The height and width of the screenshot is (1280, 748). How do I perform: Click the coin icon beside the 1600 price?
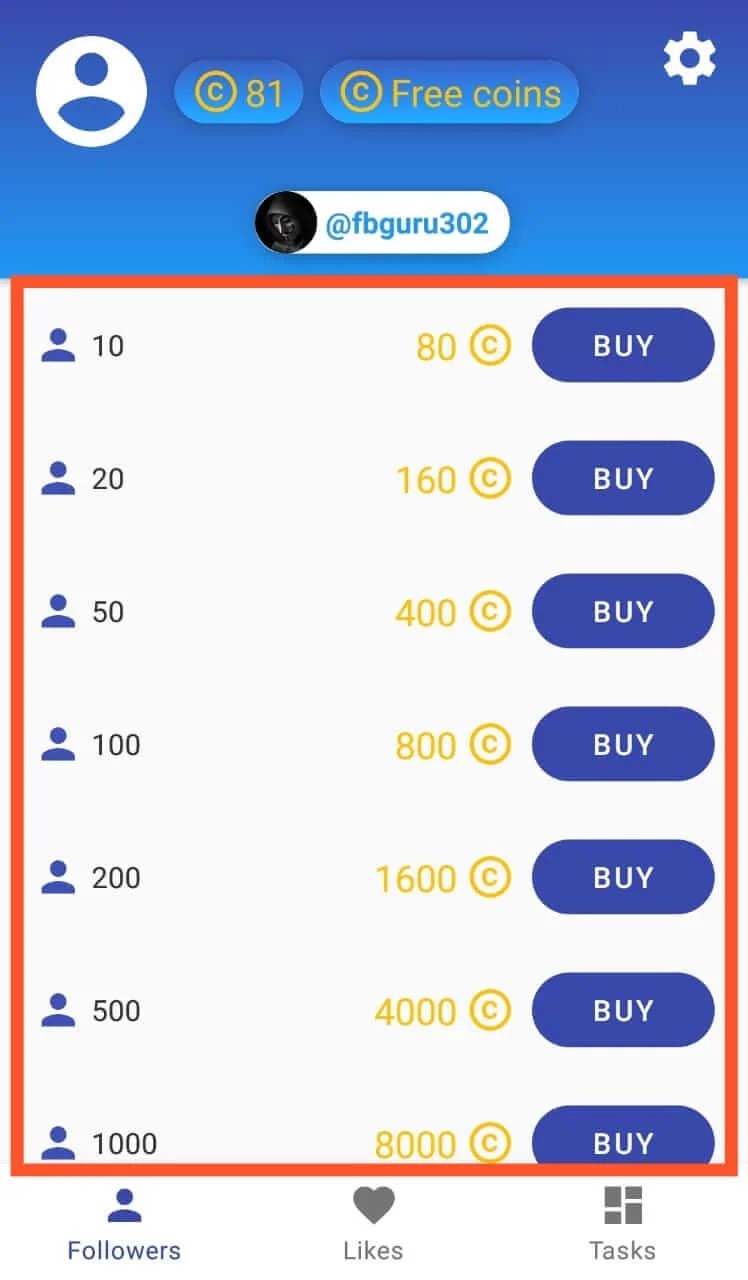coord(490,877)
